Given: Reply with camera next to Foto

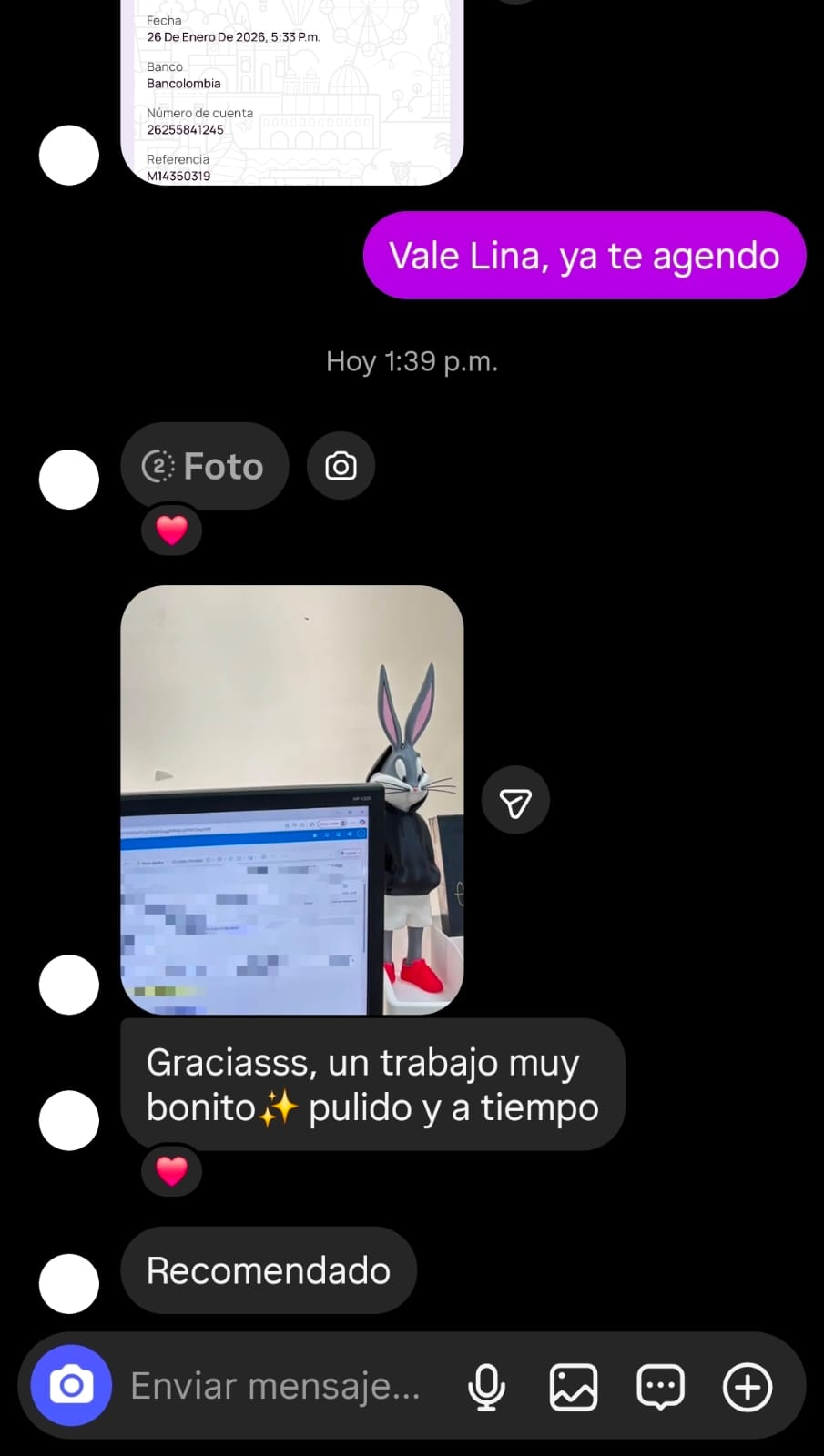Looking at the screenshot, I should pyautogui.click(x=341, y=466).
